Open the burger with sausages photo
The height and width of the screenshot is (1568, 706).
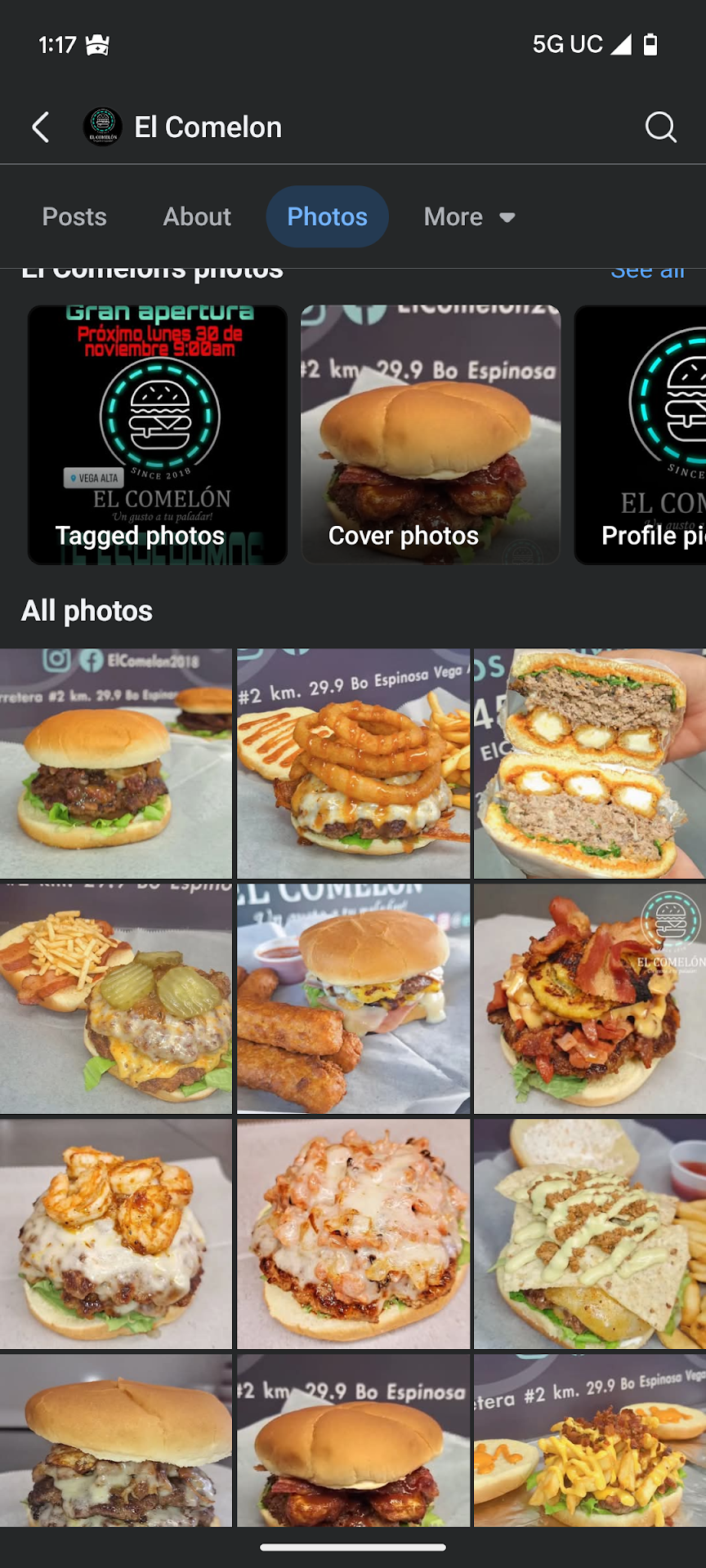tap(353, 998)
